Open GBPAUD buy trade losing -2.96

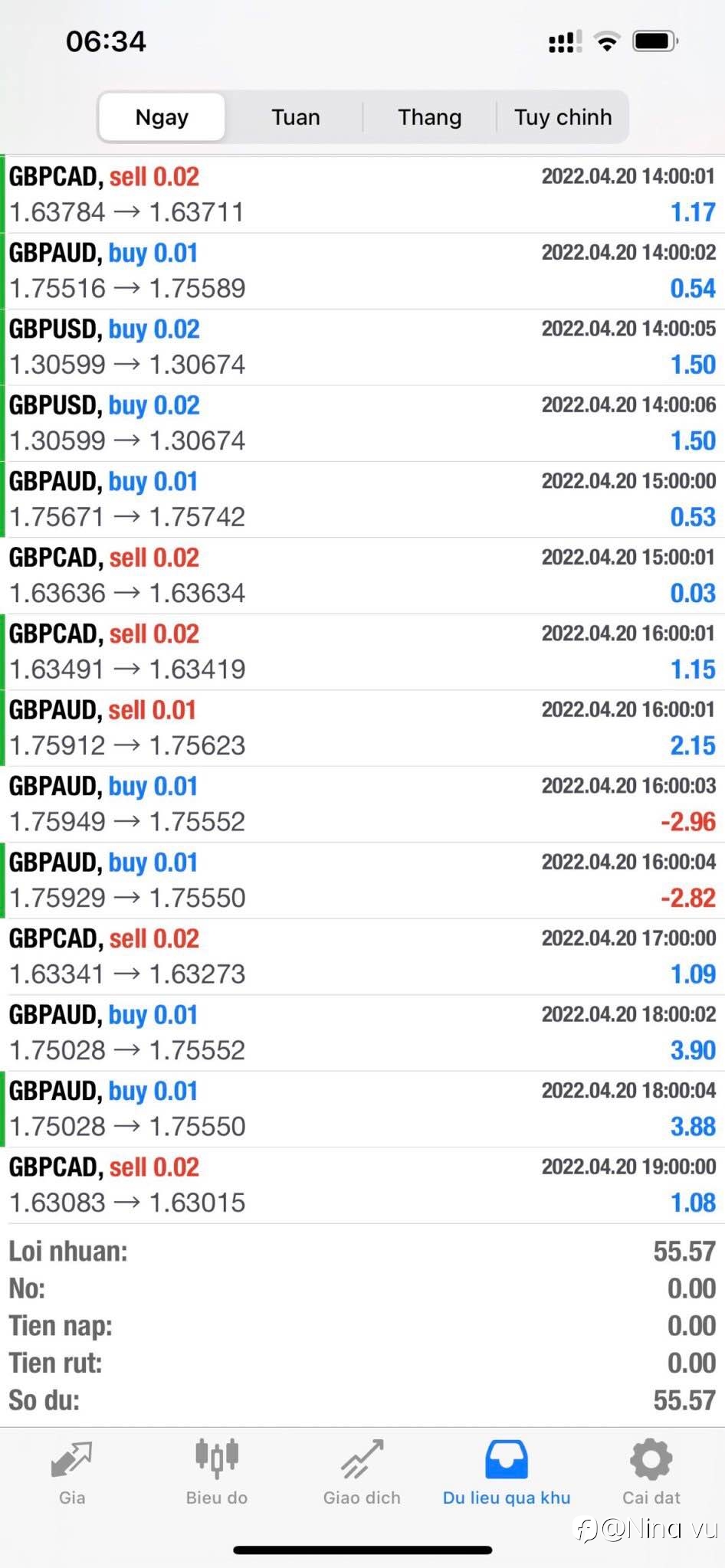point(362,804)
